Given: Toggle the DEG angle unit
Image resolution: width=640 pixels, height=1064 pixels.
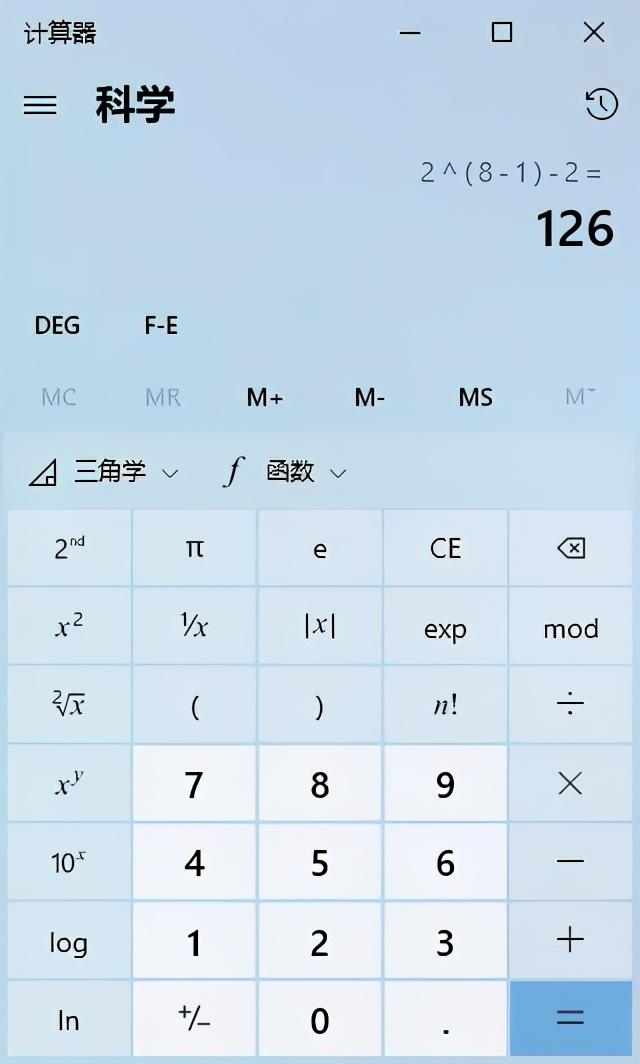Looking at the screenshot, I should [57, 326].
